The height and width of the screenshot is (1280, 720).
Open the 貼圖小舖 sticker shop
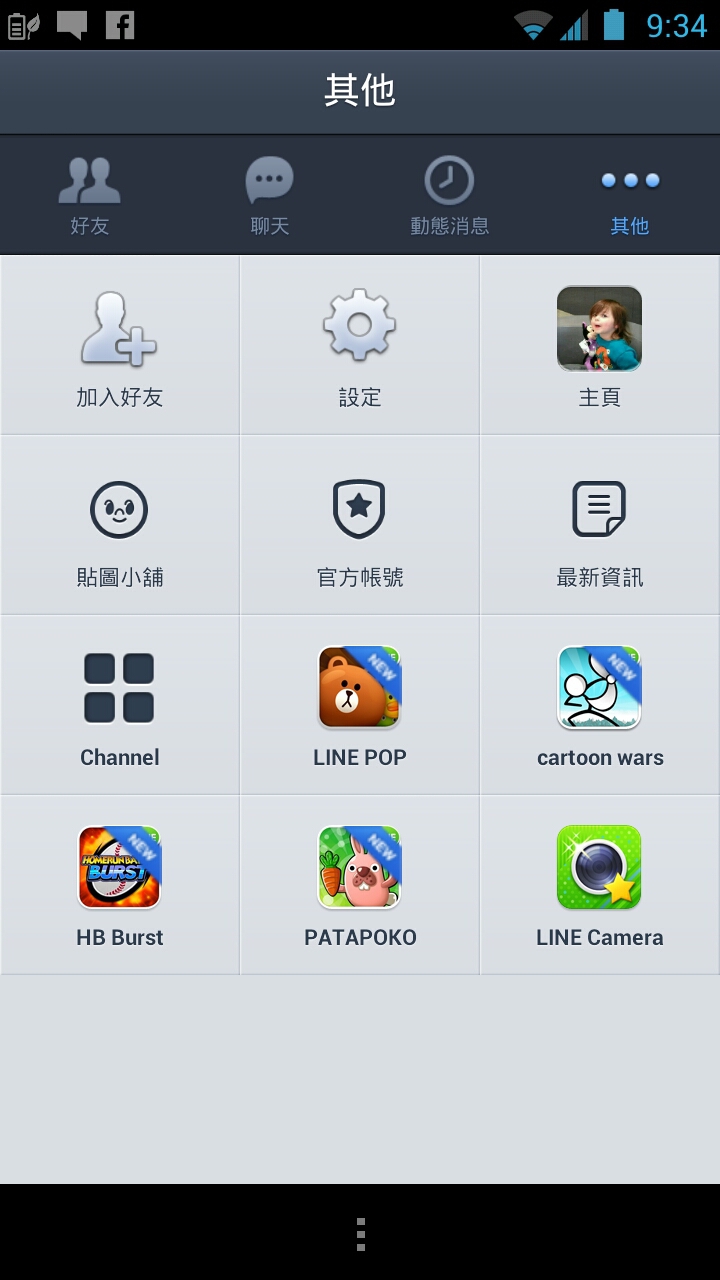120,525
